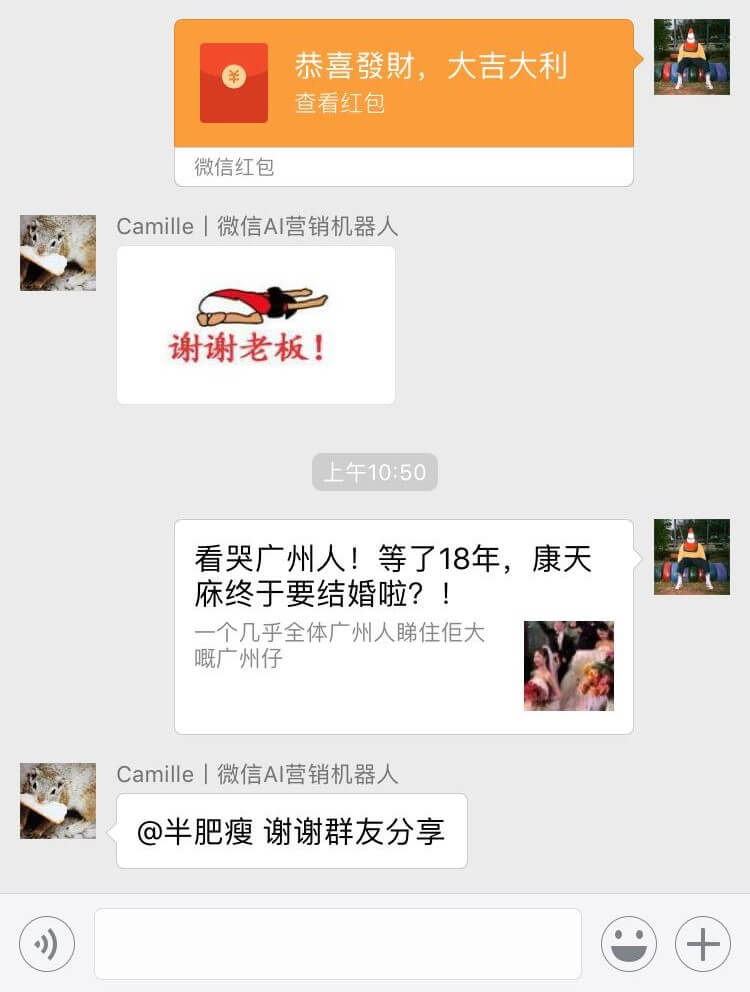Tap sender avatar beside the red packet
The width and height of the screenshot is (750, 992).
point(691,57)
